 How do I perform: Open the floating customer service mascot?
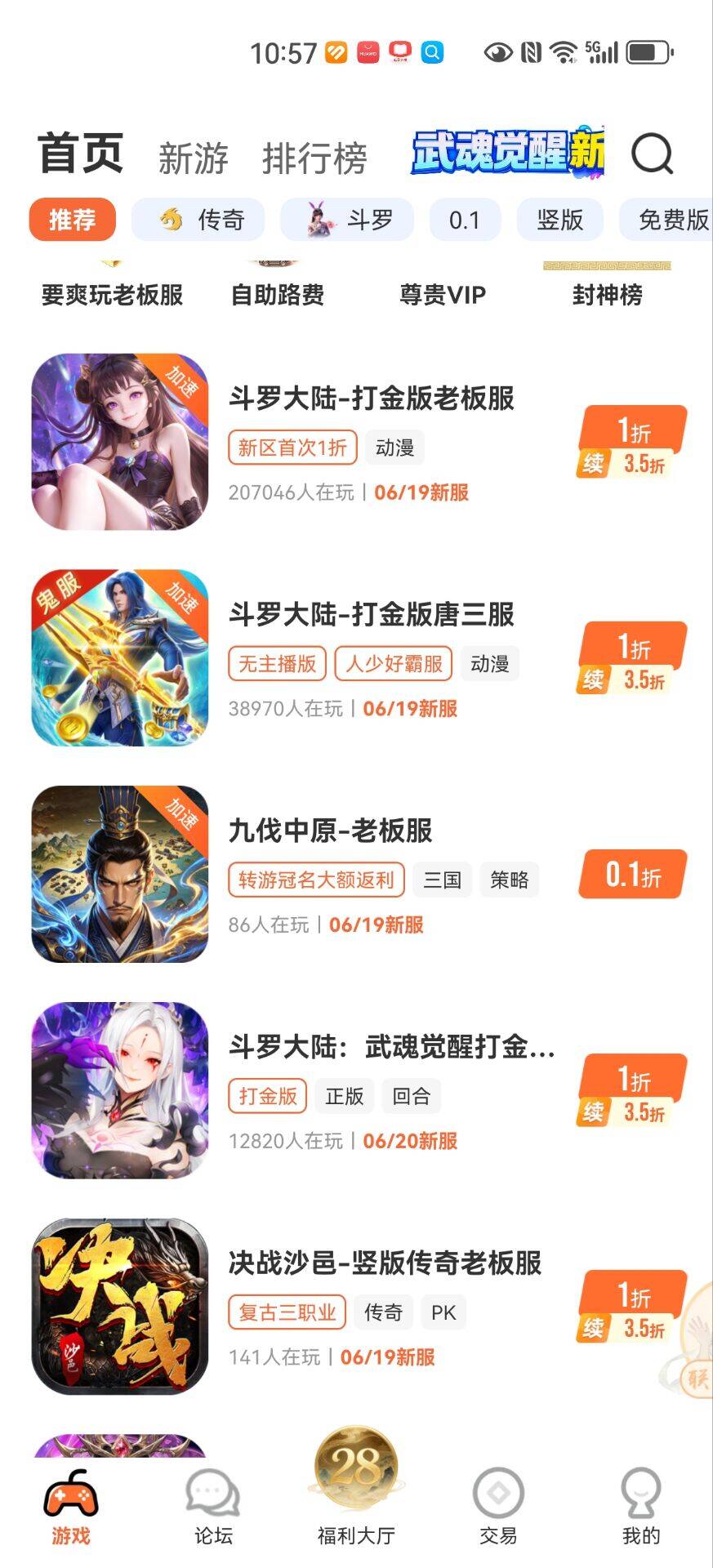coord(688,1339)
